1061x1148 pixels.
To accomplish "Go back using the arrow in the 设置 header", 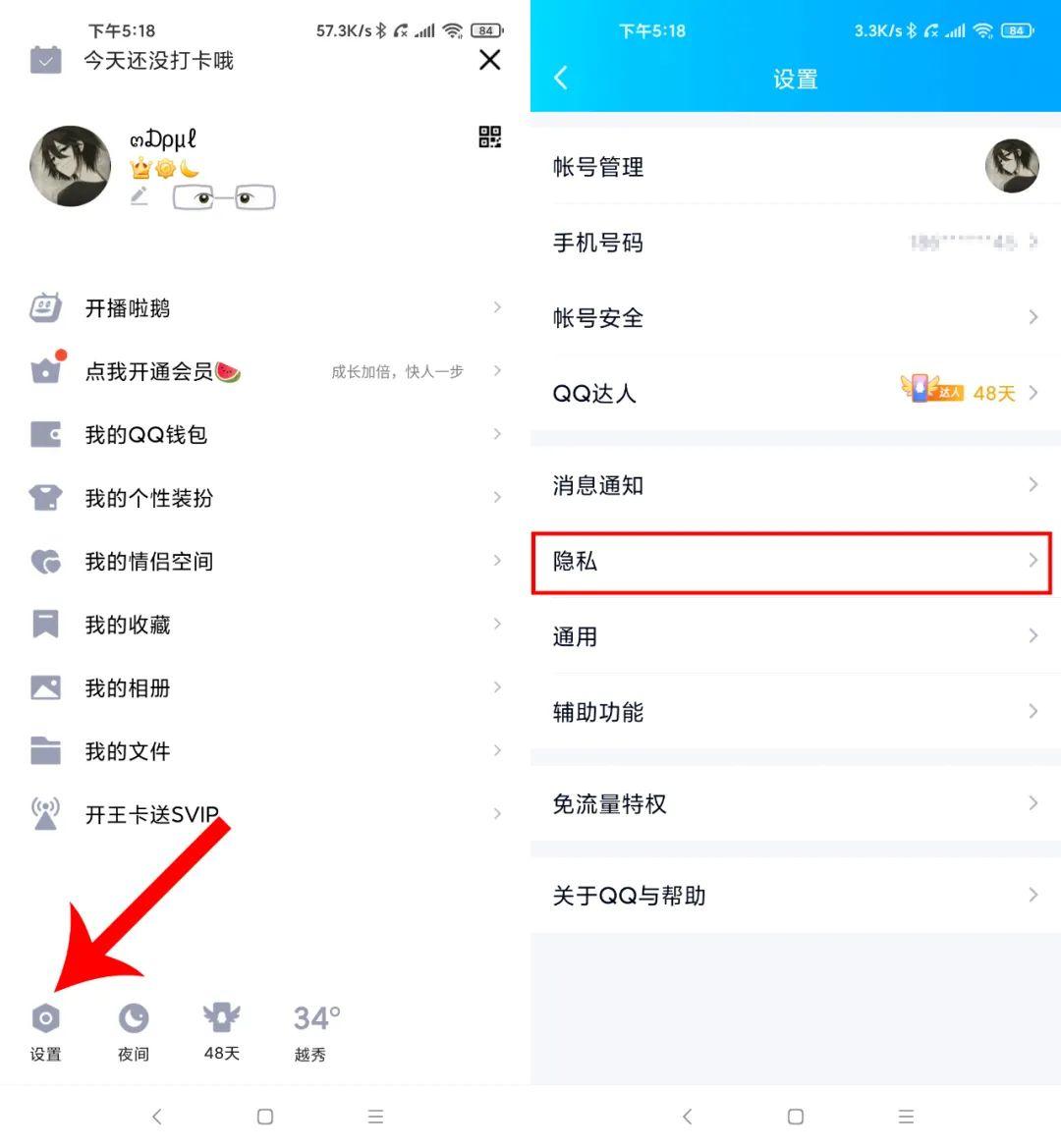I will point(561,79).
